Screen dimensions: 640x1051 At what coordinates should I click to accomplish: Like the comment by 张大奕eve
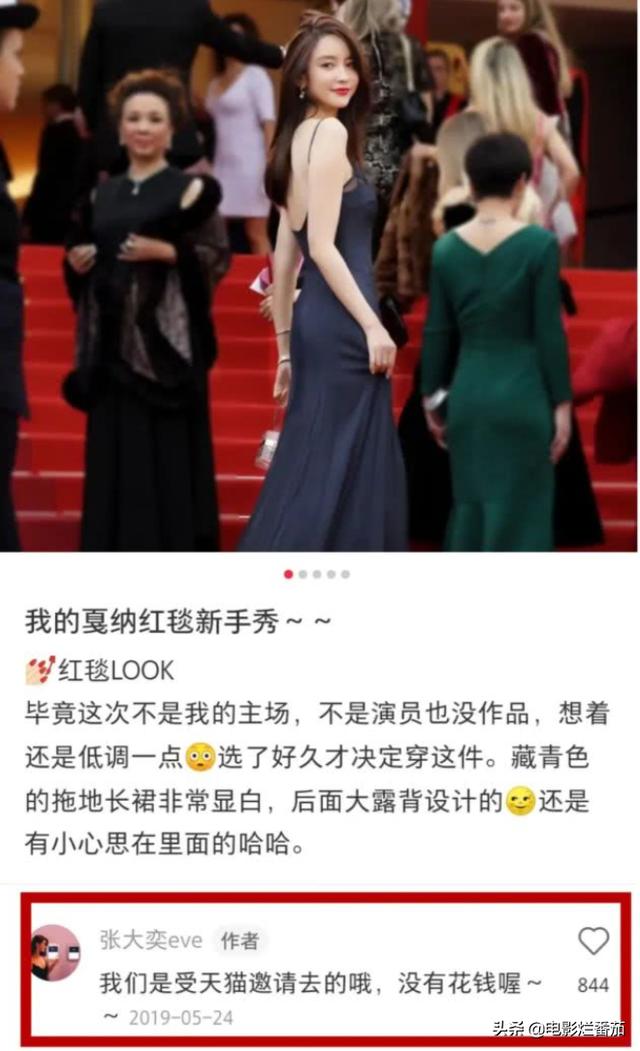[x=593, y=941]
